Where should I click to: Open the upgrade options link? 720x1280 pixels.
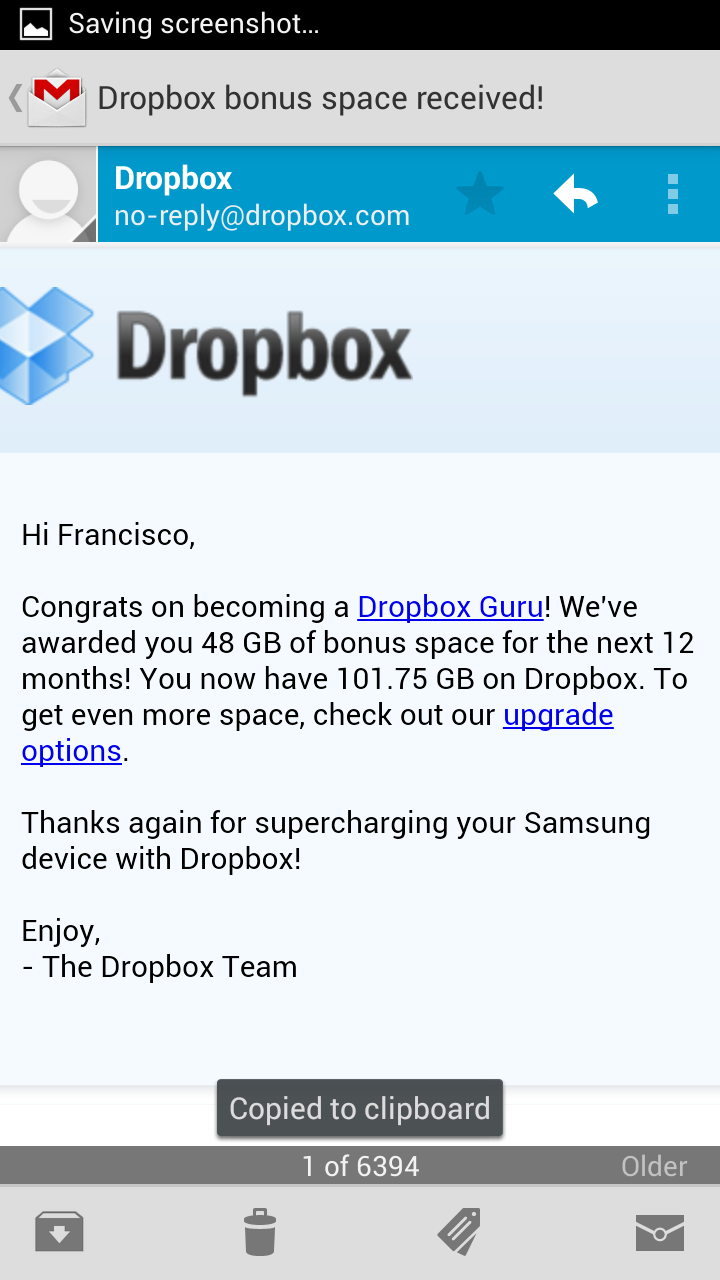tap(557, 715)
